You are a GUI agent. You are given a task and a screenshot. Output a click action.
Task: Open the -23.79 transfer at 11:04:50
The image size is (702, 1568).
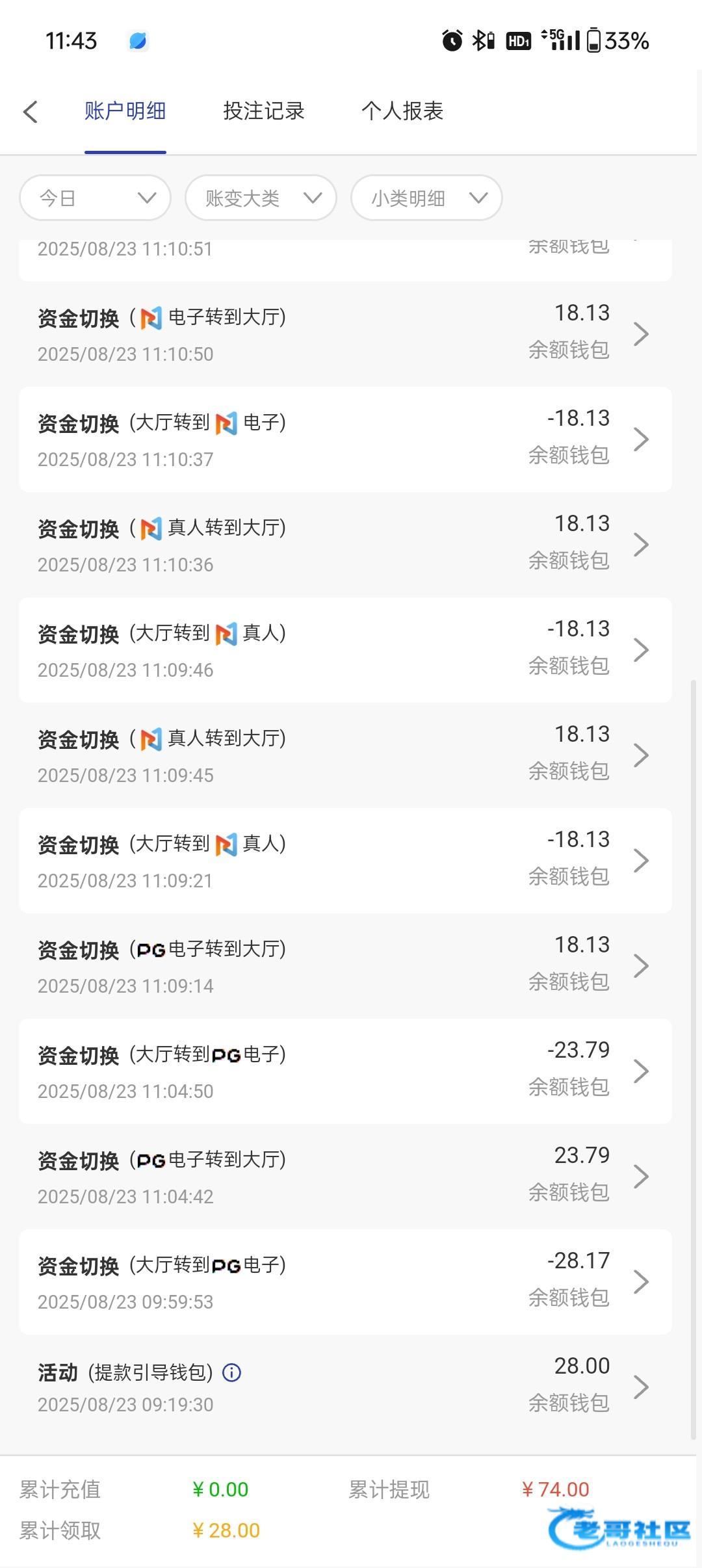(344, 1071)
